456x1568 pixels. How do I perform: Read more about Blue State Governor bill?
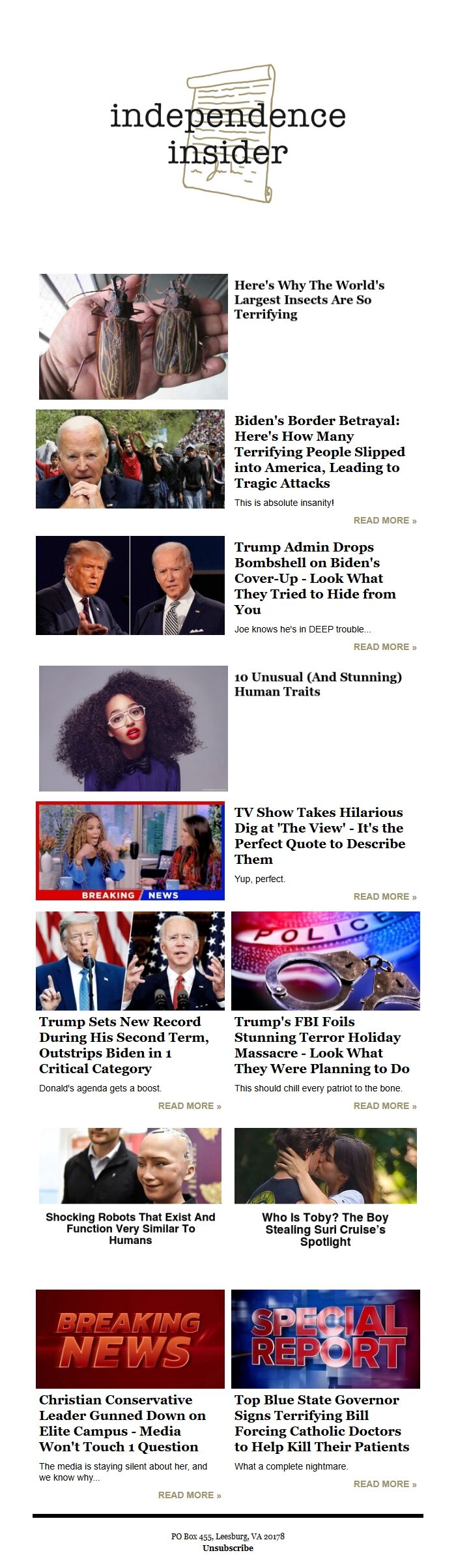[x=384, y=1484]
